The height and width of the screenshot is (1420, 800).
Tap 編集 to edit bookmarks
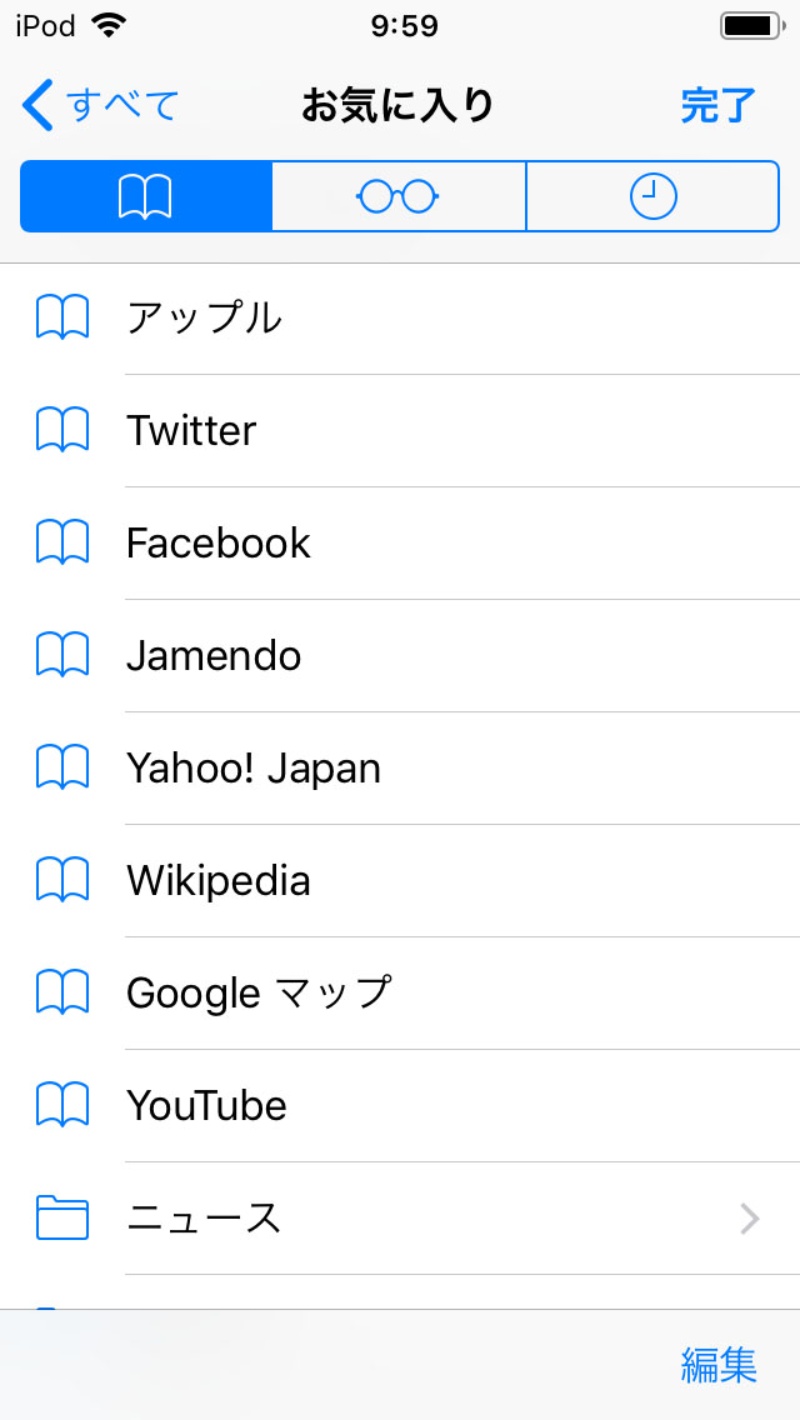(x=718, y=1364)
